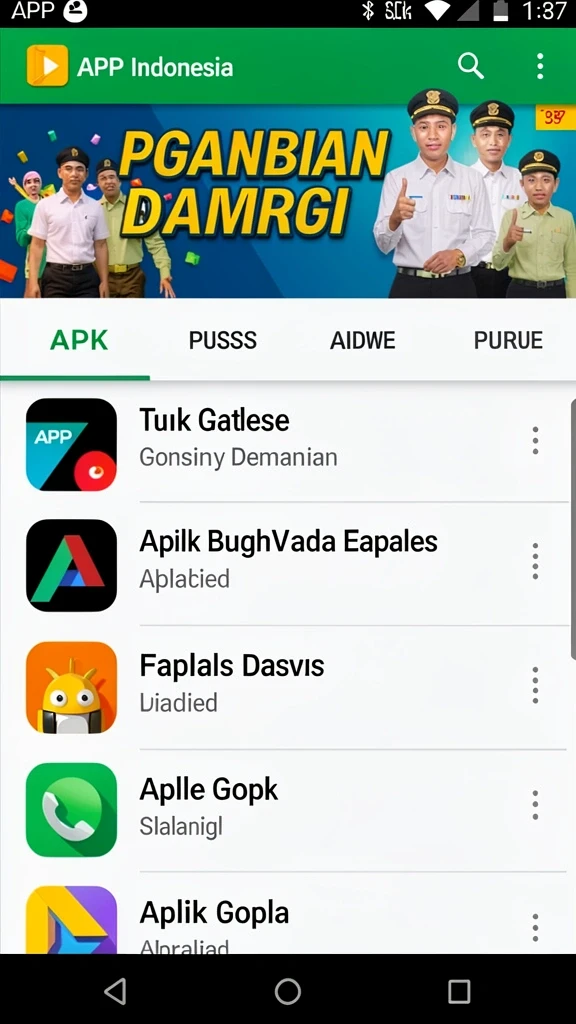
Task: Go back with the system back button
Action: click(116, 991)
